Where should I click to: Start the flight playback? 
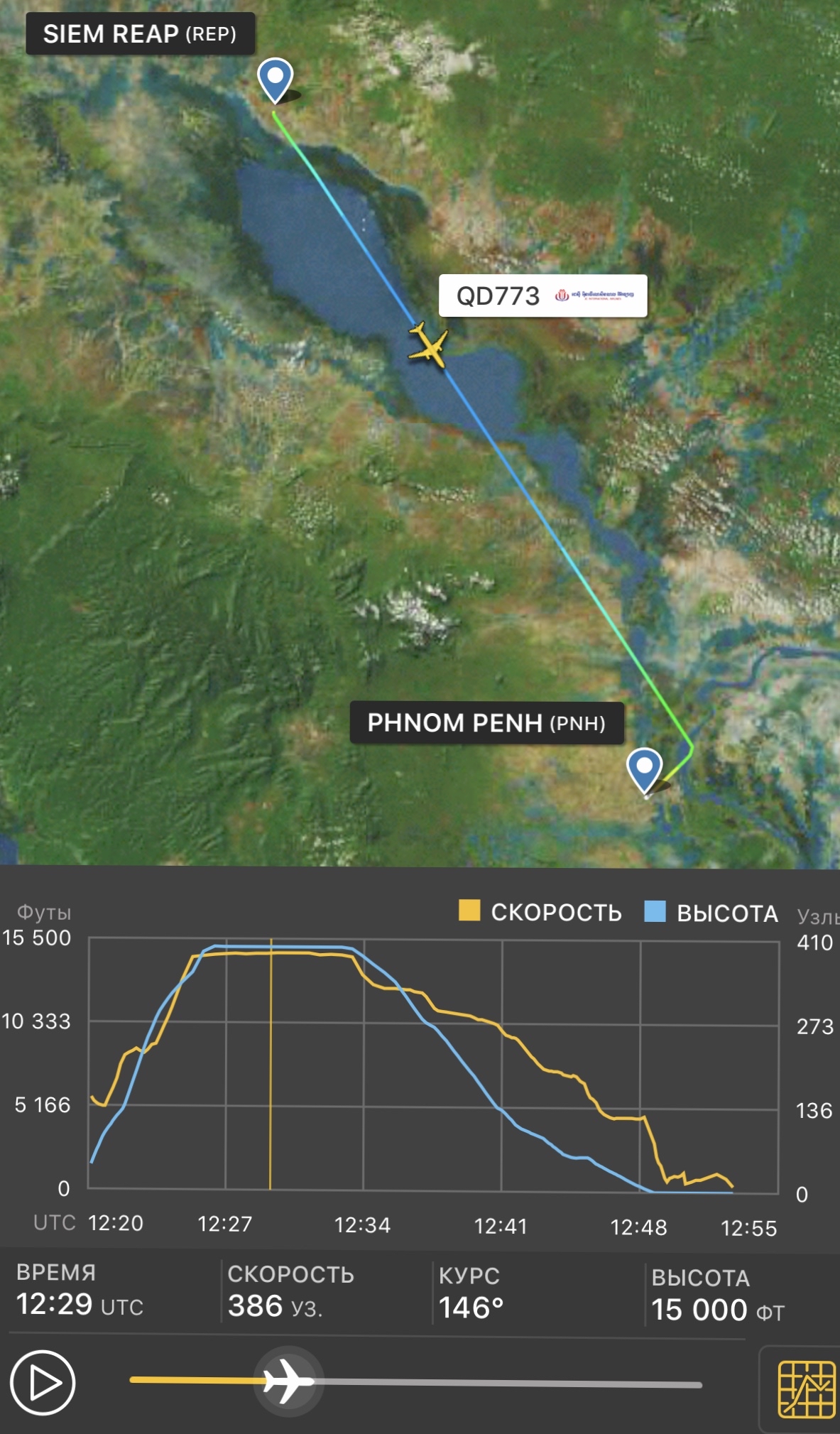coord(43,1382)
